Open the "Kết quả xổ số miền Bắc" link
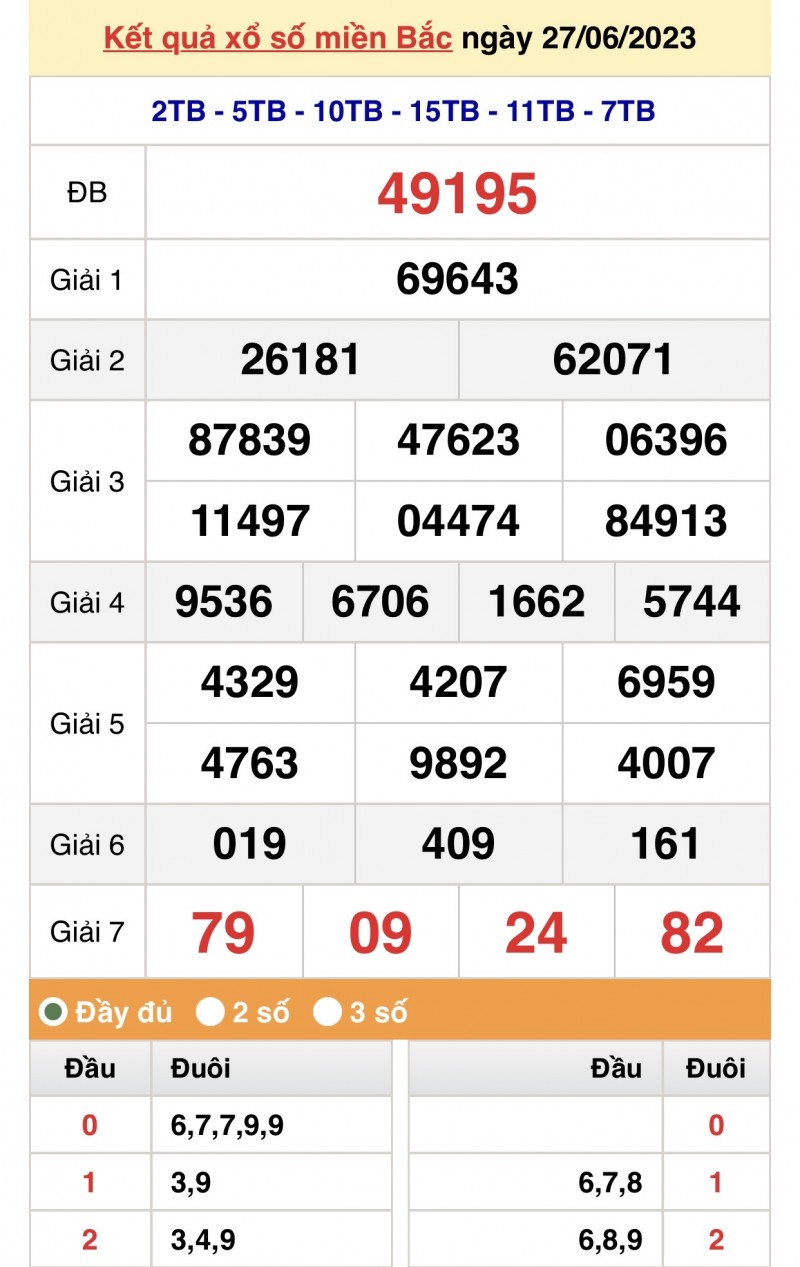 tap(277, 39)
